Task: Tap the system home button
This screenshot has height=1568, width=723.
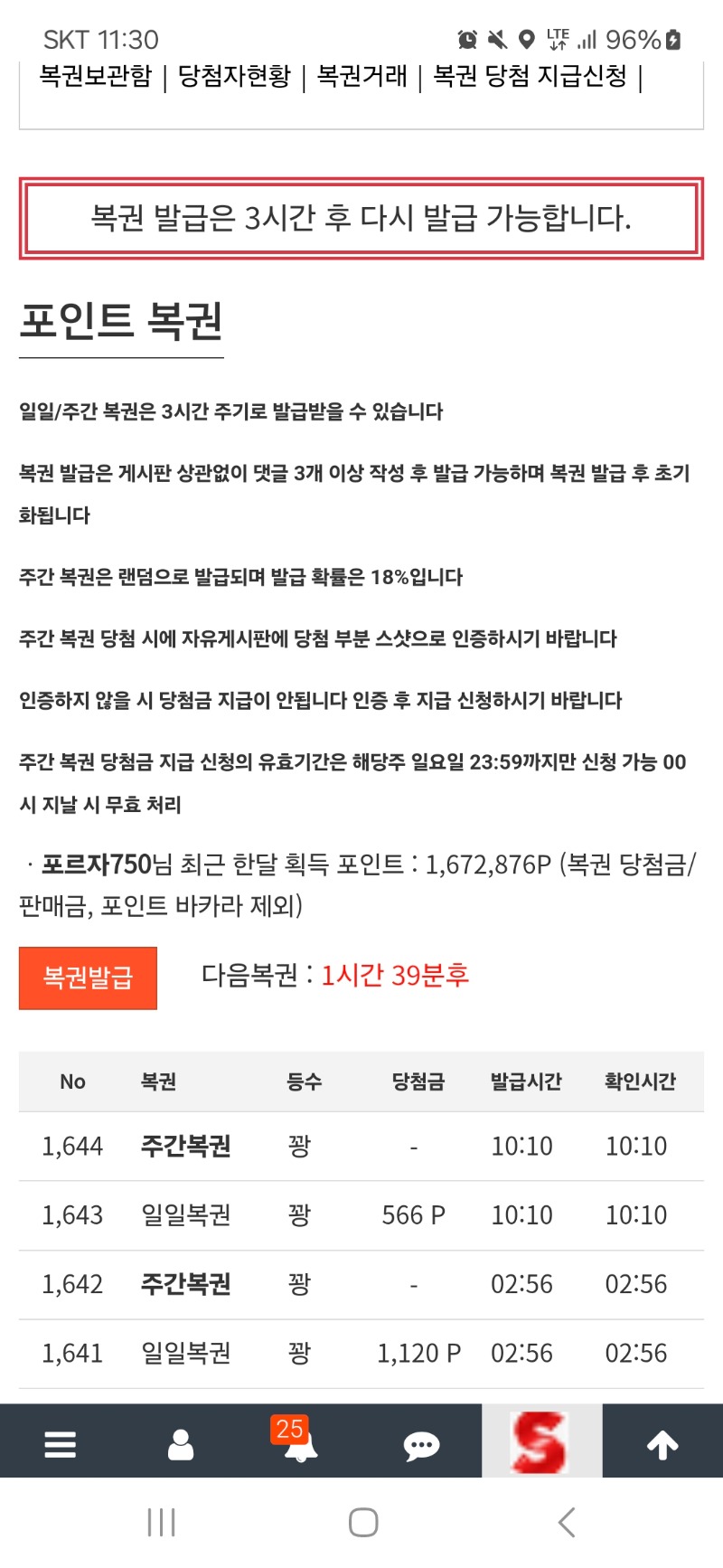Action: 363,1523
